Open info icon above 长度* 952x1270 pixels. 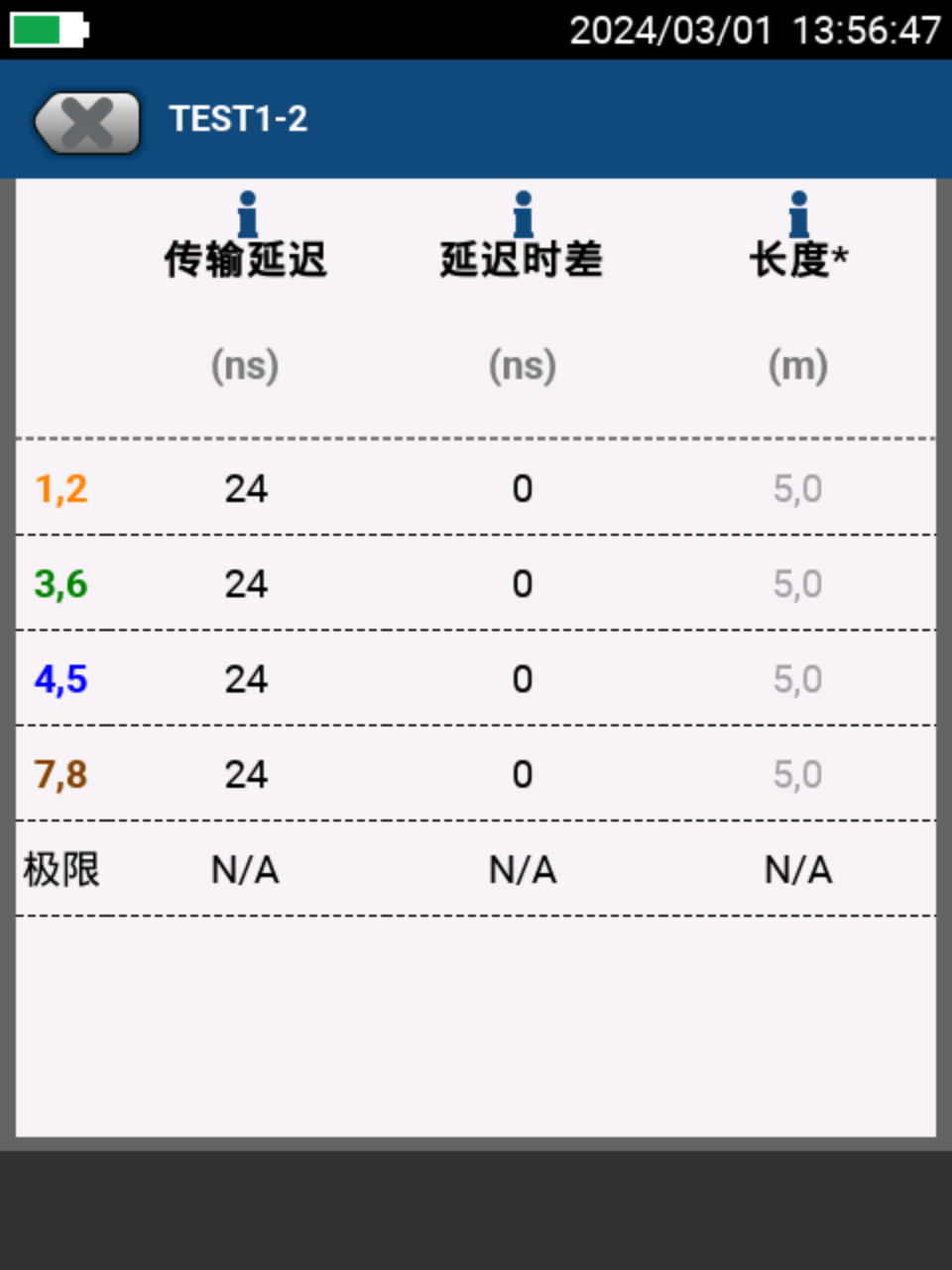tap(798, 213)
